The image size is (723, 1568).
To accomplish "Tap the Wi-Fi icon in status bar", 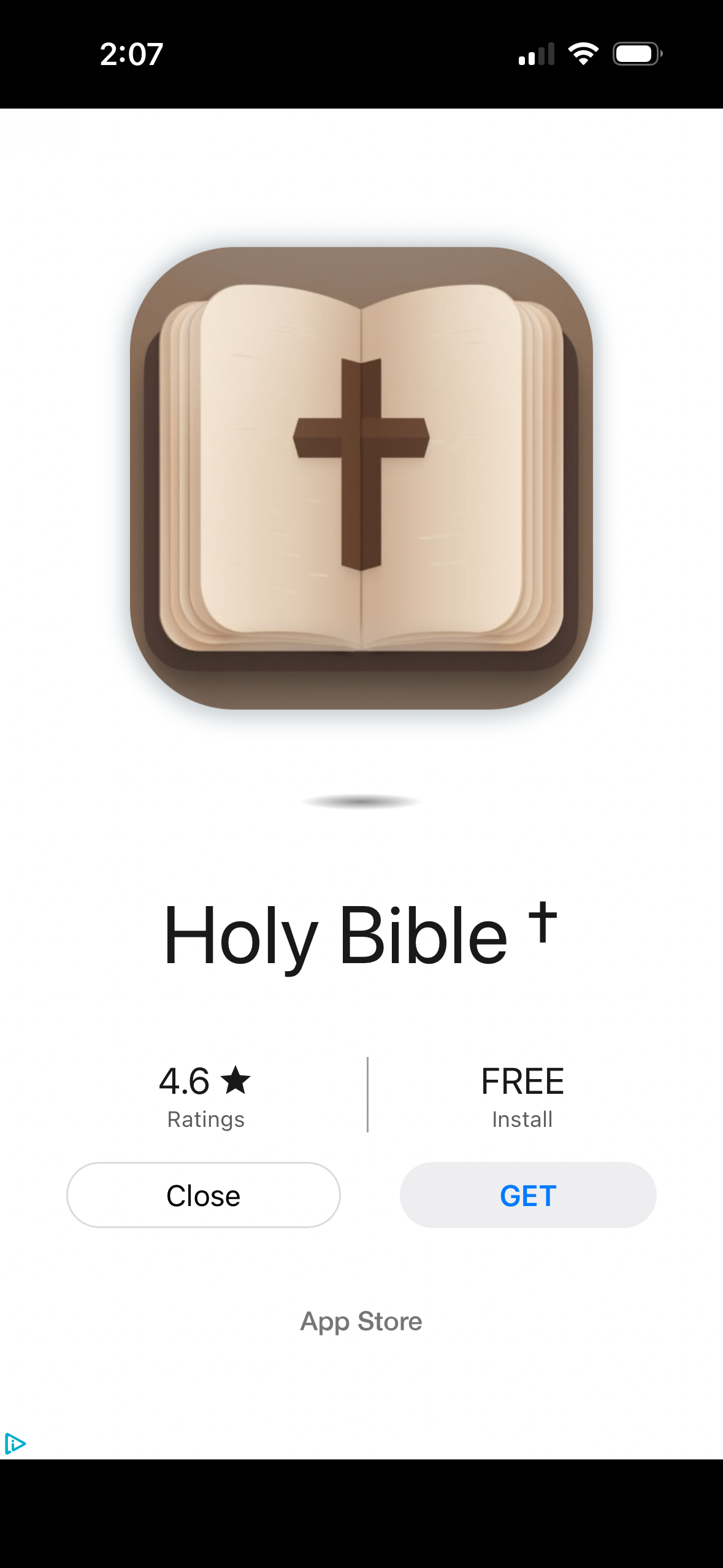I will coord(583,53).
